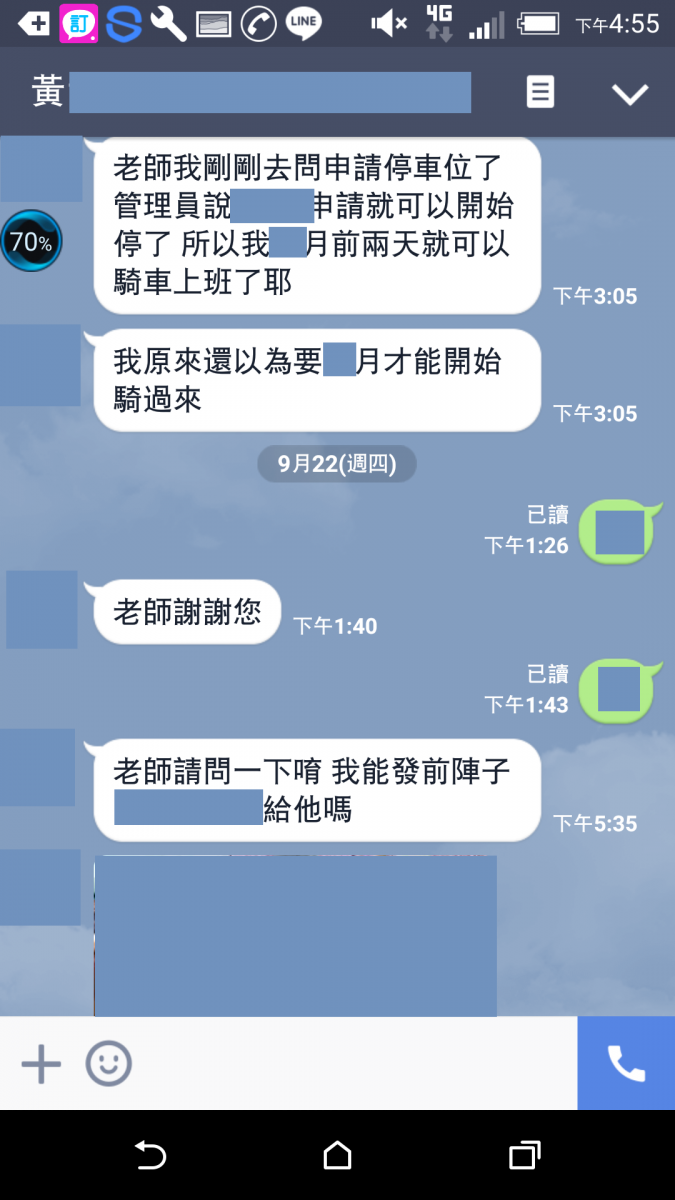Image resolution: width=675 pixels, height=1200 pixels.
Task: Open the sticker sent at 下午1:26
Action: (619, 532)
